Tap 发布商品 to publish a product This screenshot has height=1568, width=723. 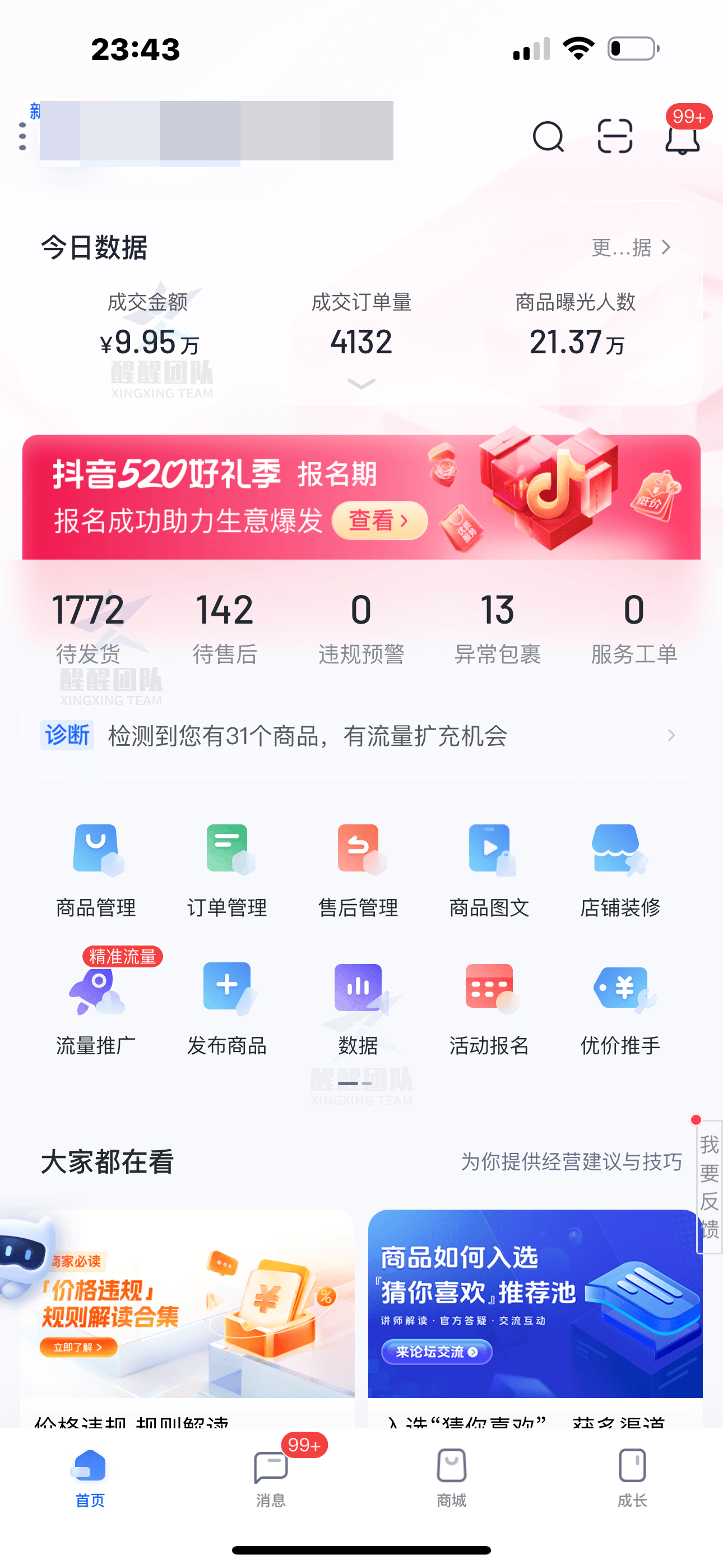coord(226,1007)
